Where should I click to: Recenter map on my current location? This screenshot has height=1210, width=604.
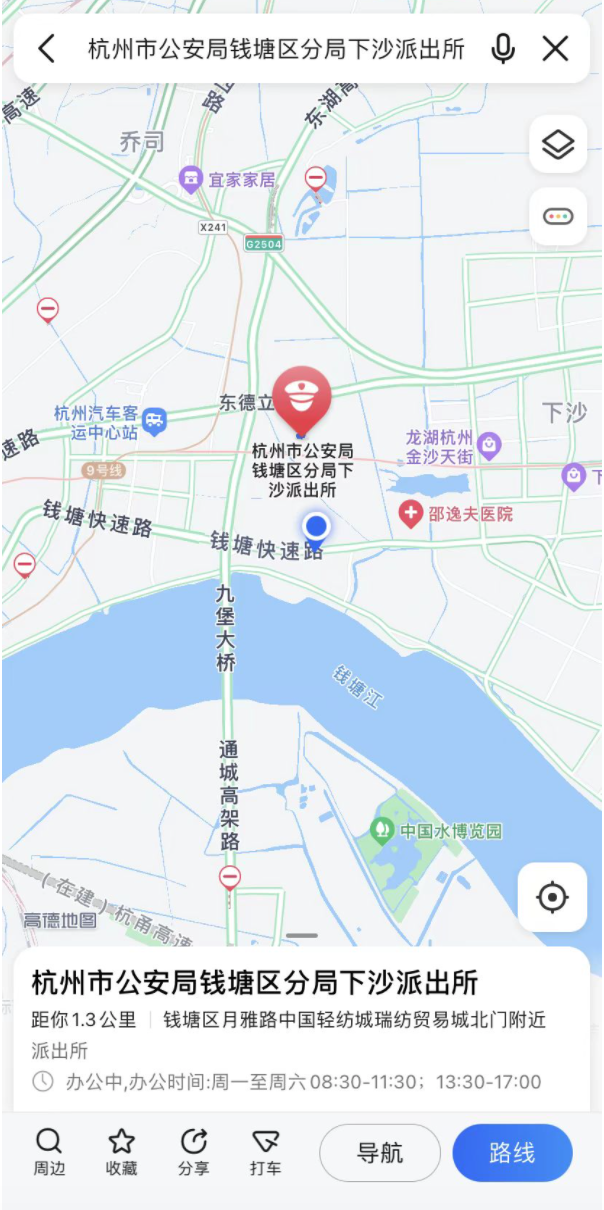coord(552,897)
